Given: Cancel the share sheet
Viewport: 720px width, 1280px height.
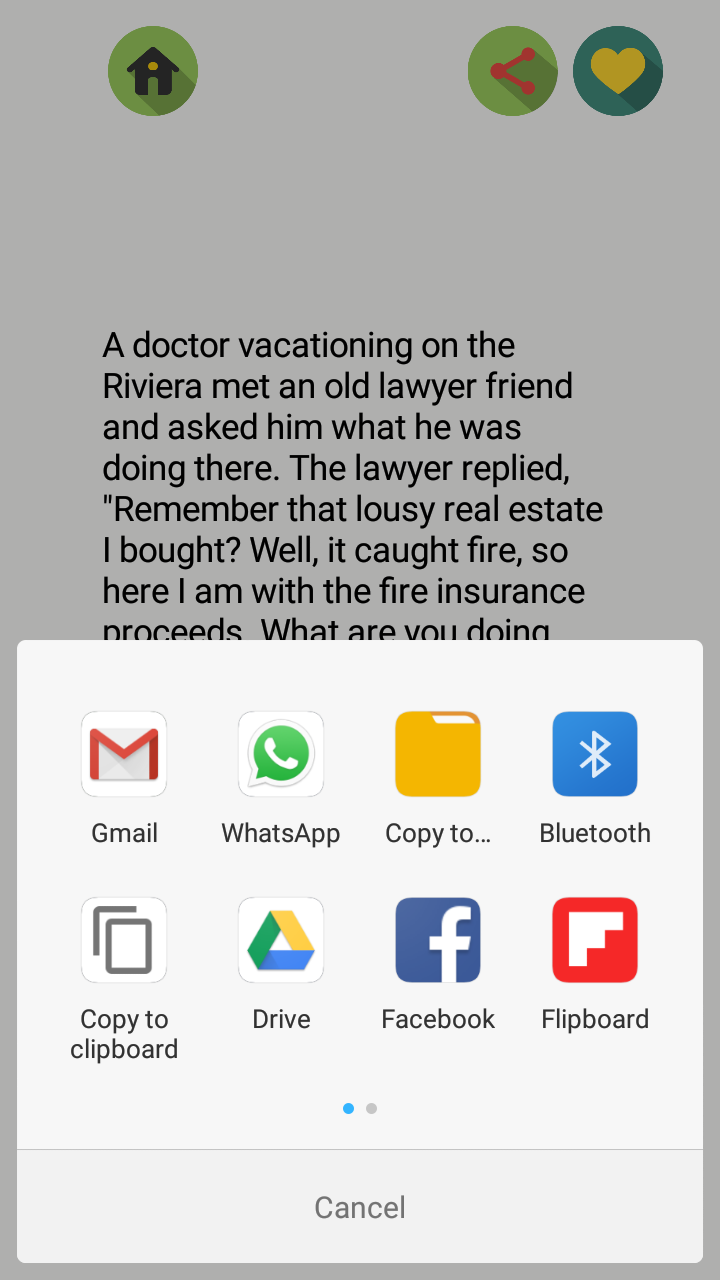Looking at the screenshot, I should [360, 1207].
